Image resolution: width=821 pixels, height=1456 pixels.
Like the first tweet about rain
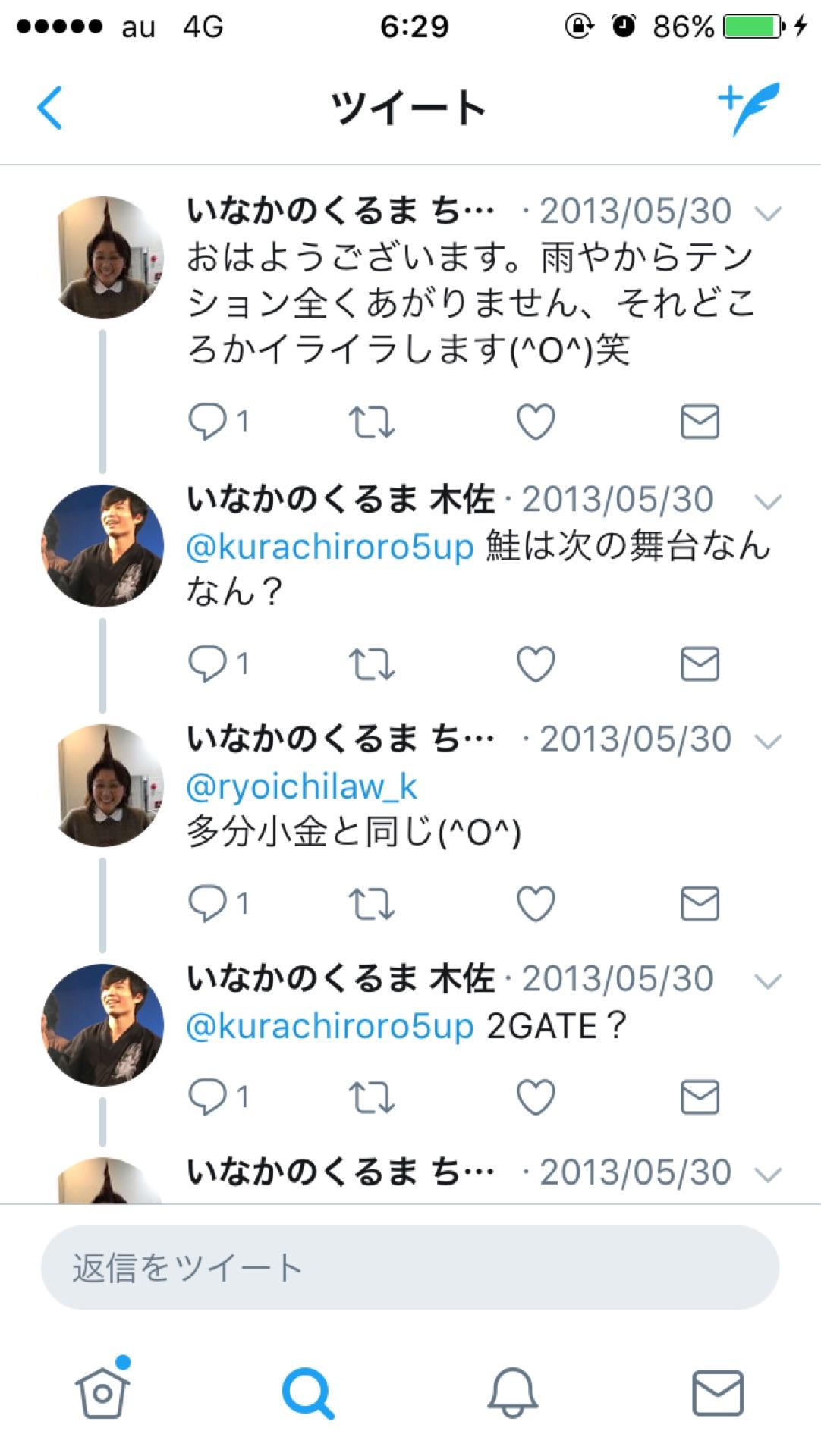click(536, 422)
